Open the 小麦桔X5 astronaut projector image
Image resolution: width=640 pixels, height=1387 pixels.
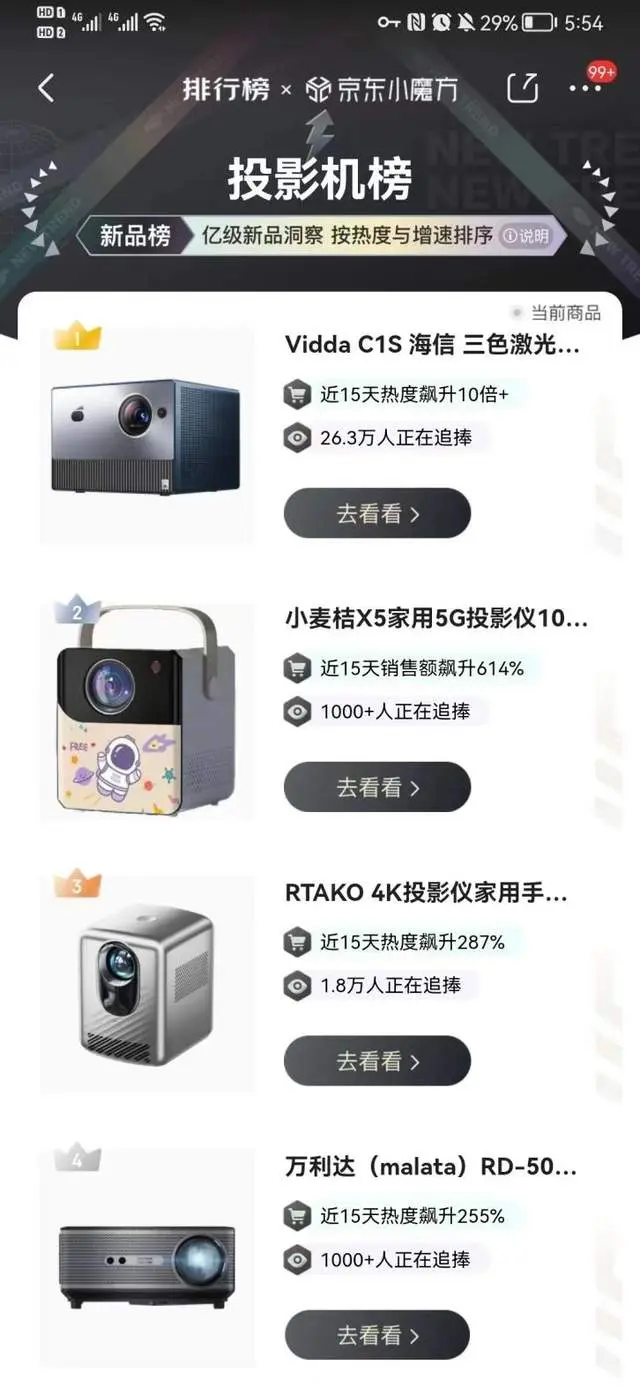point(146,710)
